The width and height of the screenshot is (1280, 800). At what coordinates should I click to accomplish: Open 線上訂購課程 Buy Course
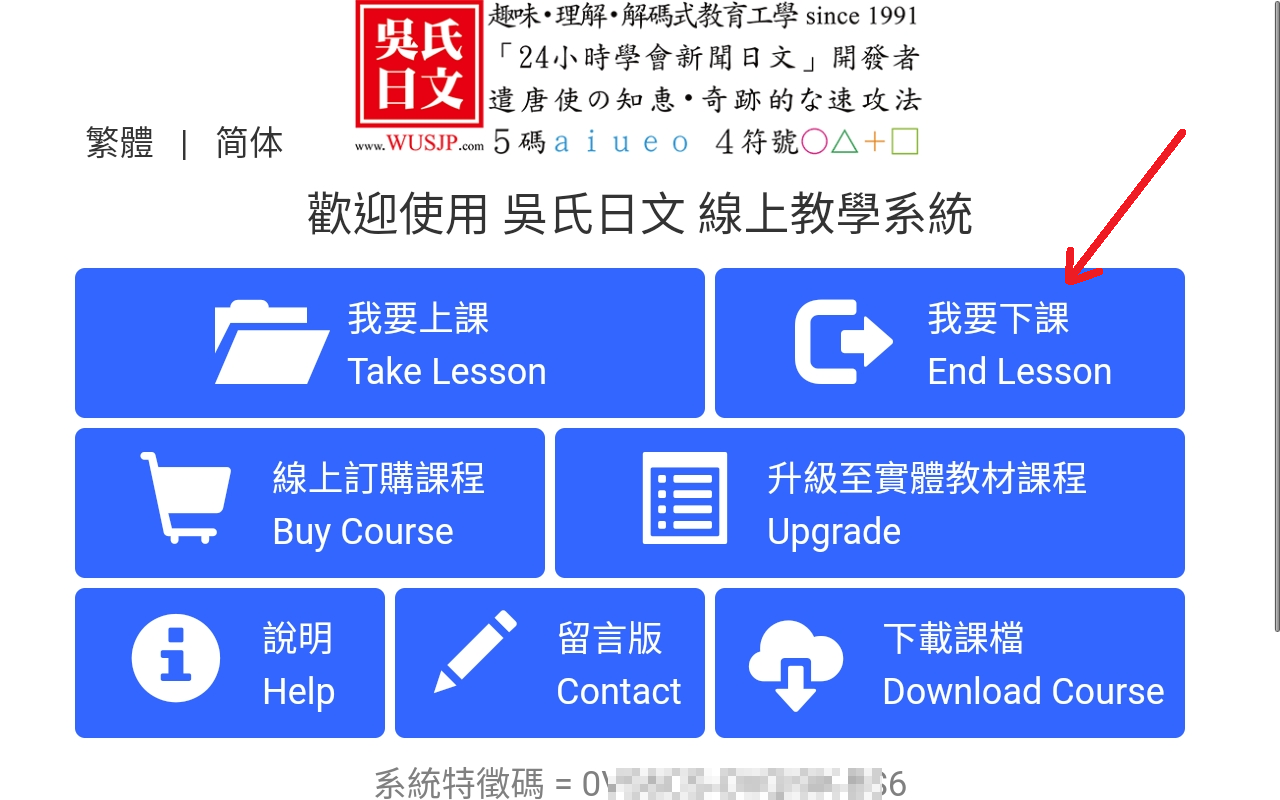[x=310, y=503]
